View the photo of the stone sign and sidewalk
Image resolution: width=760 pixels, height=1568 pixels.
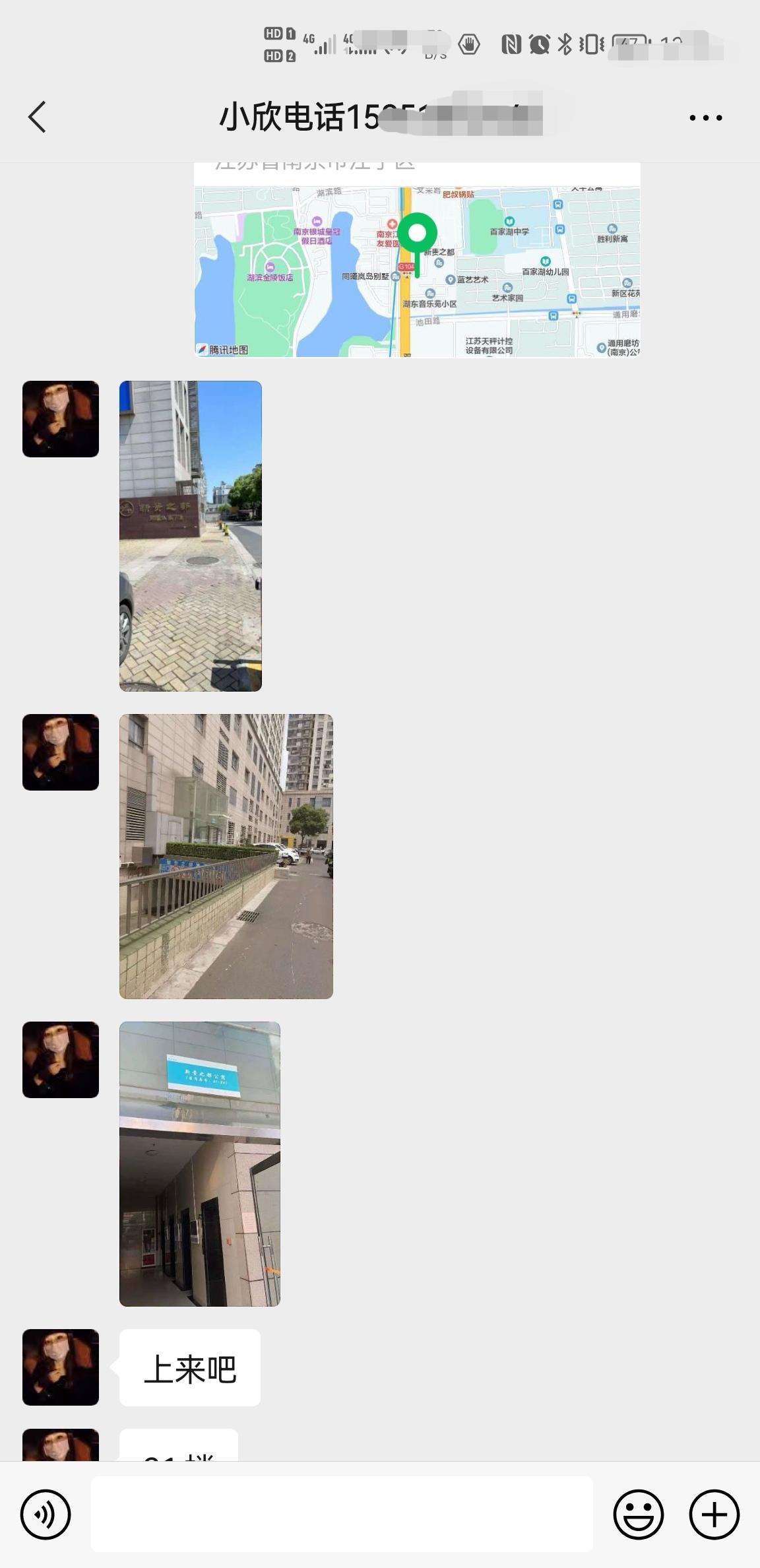(x=191, y=536)
